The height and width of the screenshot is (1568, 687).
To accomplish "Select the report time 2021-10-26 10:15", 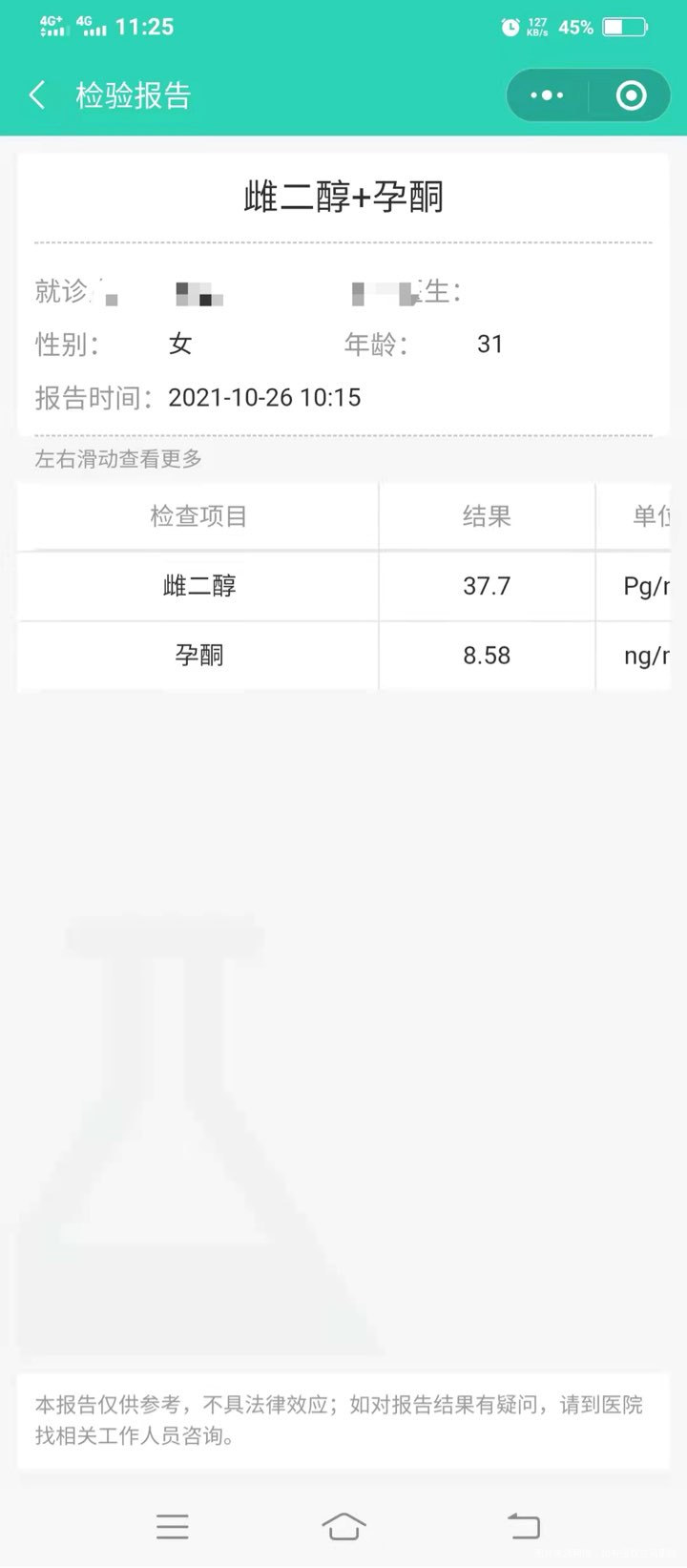I will click(264, 397).
